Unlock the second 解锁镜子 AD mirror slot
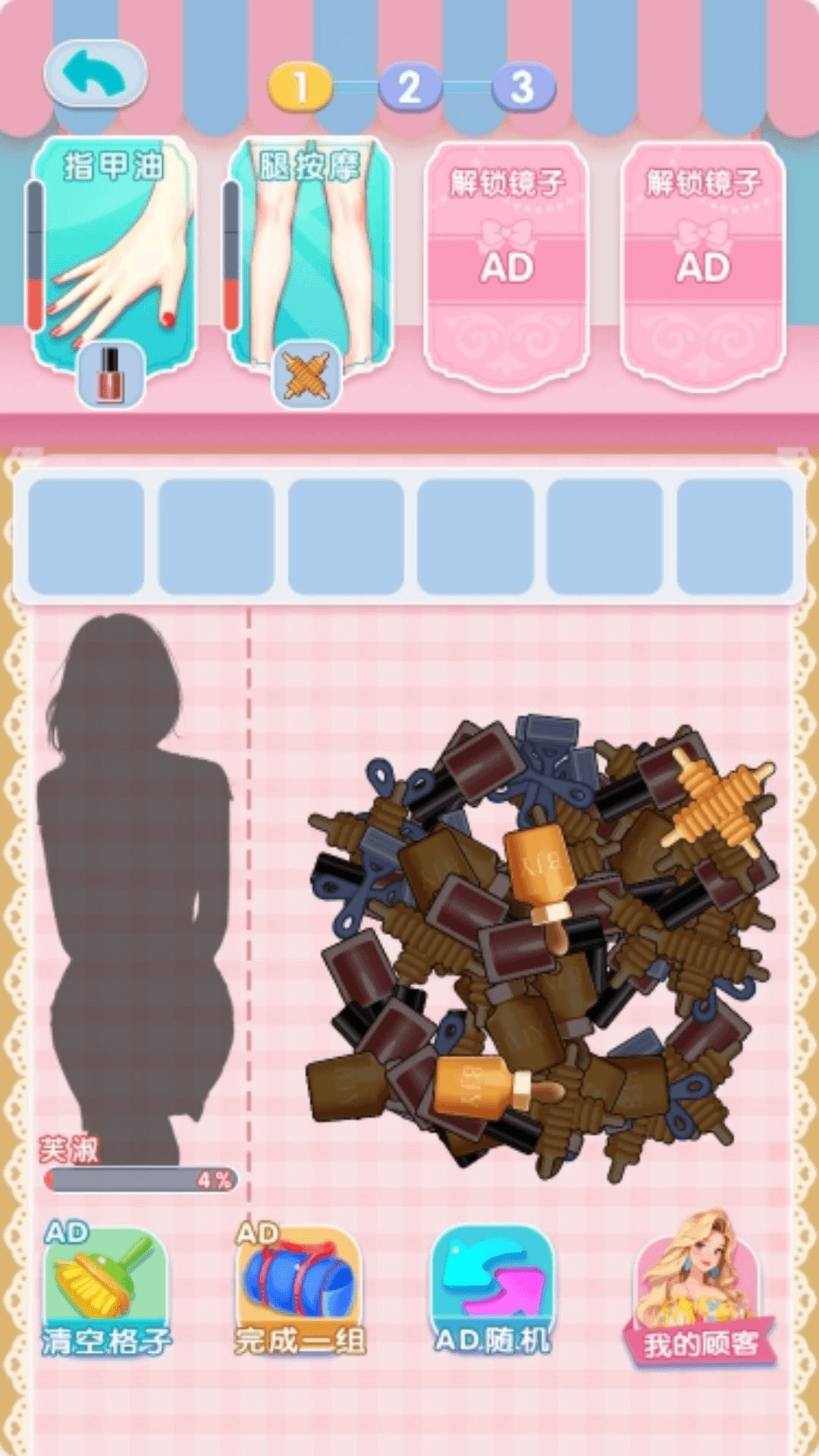Screen dimensions: 819x1456 [x=703, y=265]
